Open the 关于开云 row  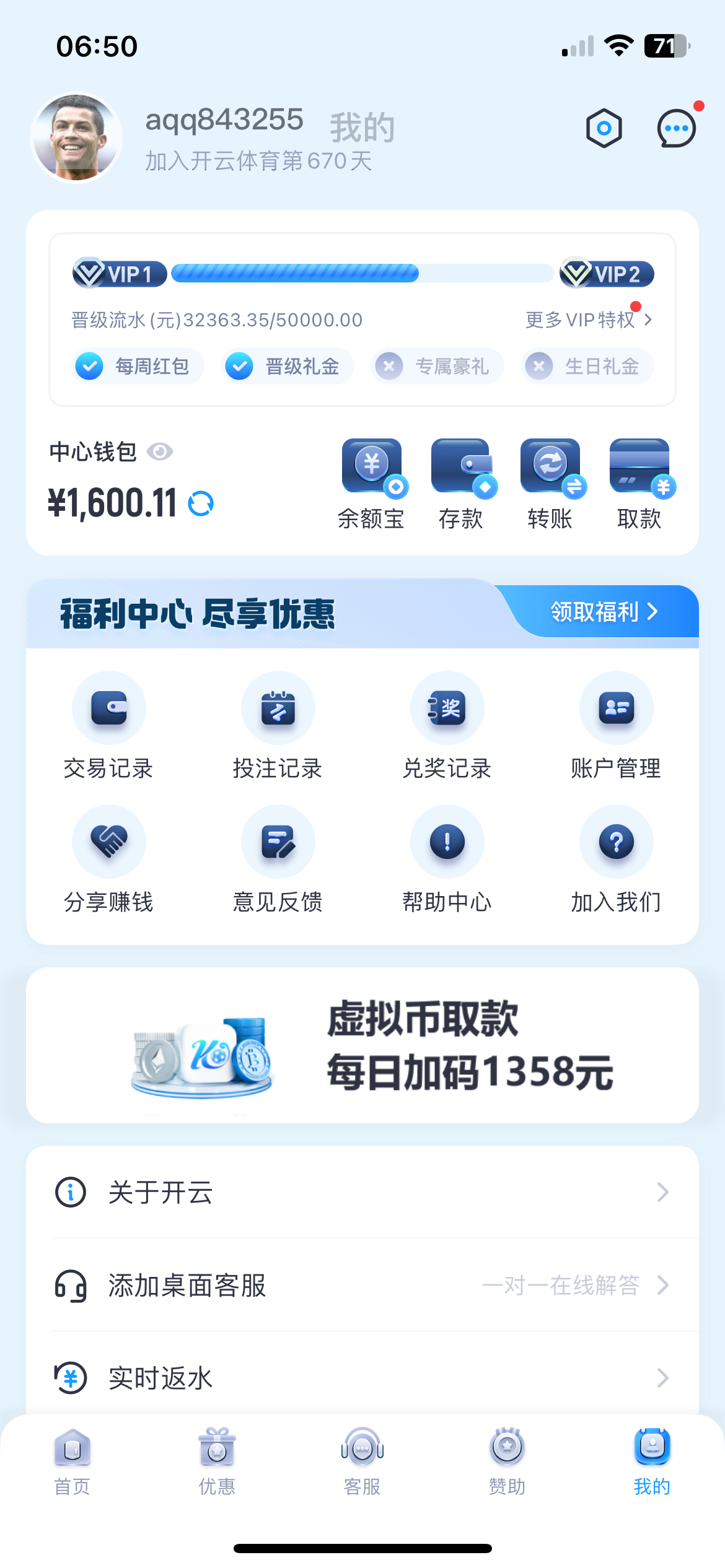[x=362, y=1192]
